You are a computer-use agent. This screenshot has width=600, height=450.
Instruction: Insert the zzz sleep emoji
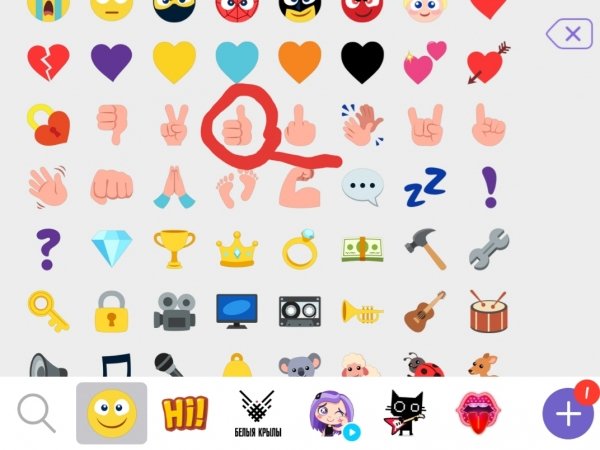424,187
